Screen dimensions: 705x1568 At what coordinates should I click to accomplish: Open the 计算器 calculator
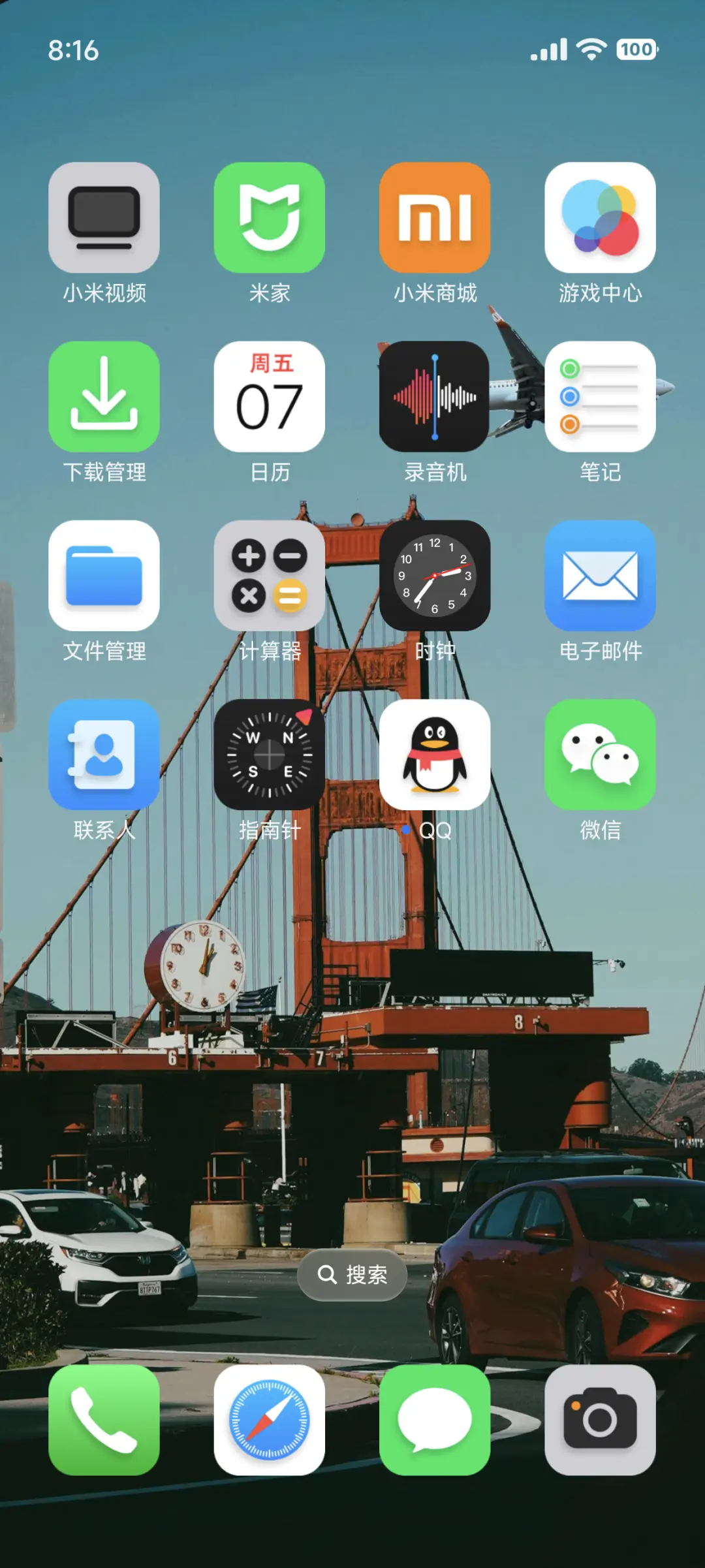click(270, 578)
